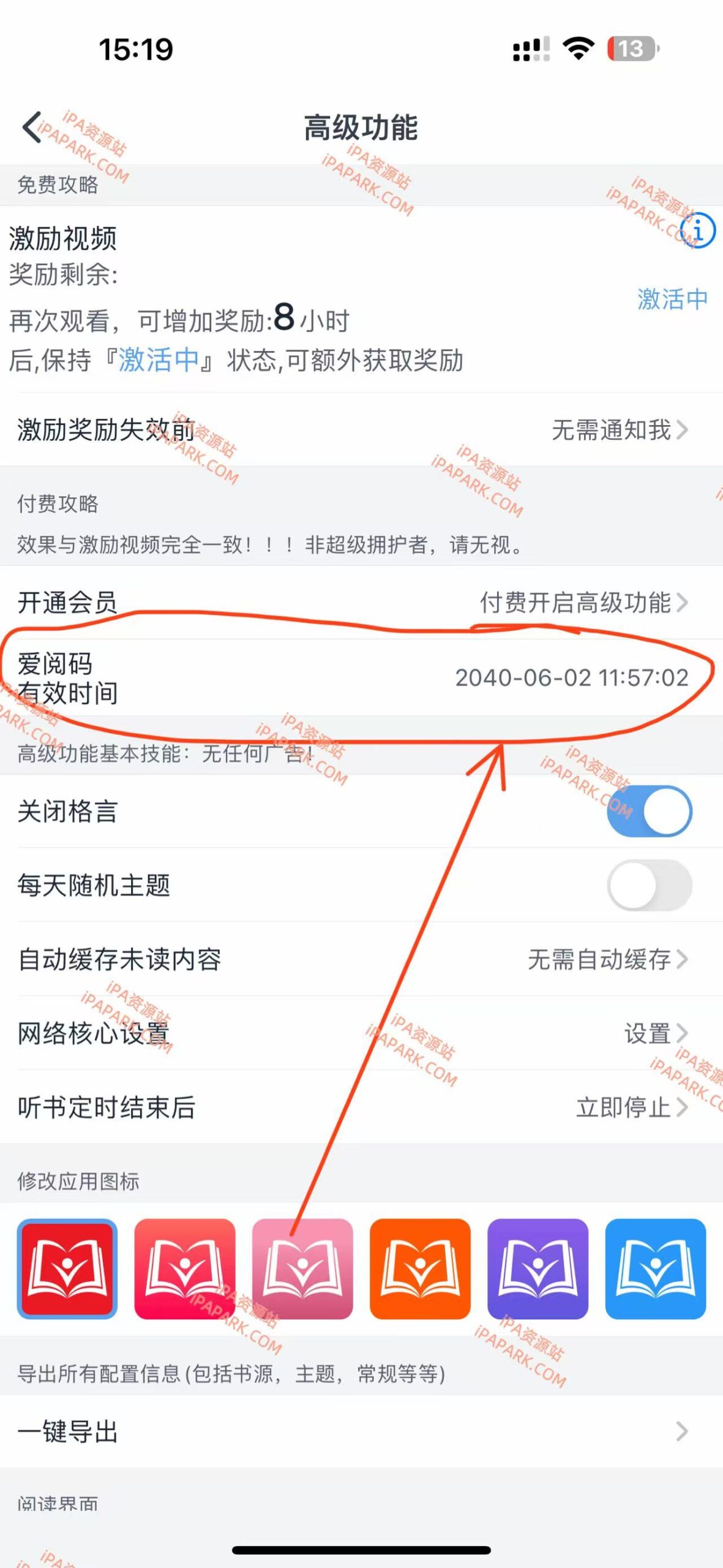Tap the blue 激活中 status link

coord(670,300)
